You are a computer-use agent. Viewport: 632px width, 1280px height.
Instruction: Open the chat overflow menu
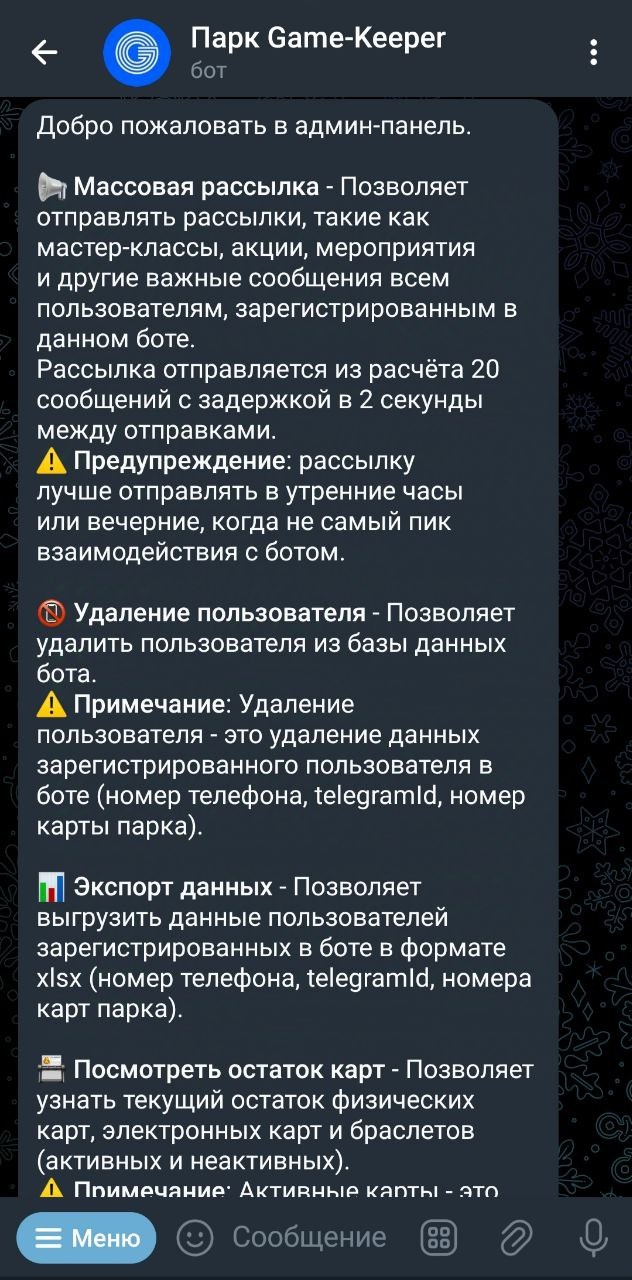594,52
